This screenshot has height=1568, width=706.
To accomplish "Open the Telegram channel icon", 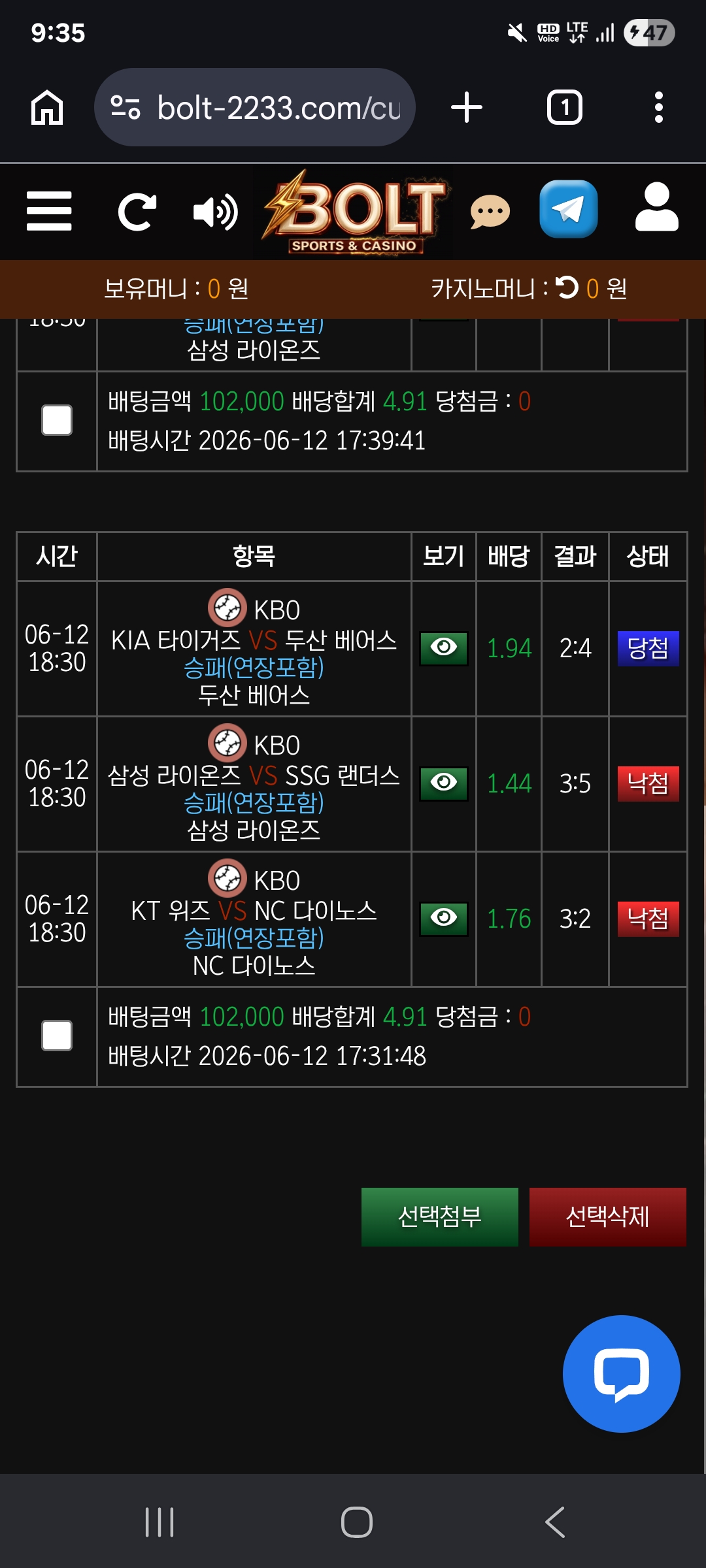I will pyautogui.click(x=568, y=209).
